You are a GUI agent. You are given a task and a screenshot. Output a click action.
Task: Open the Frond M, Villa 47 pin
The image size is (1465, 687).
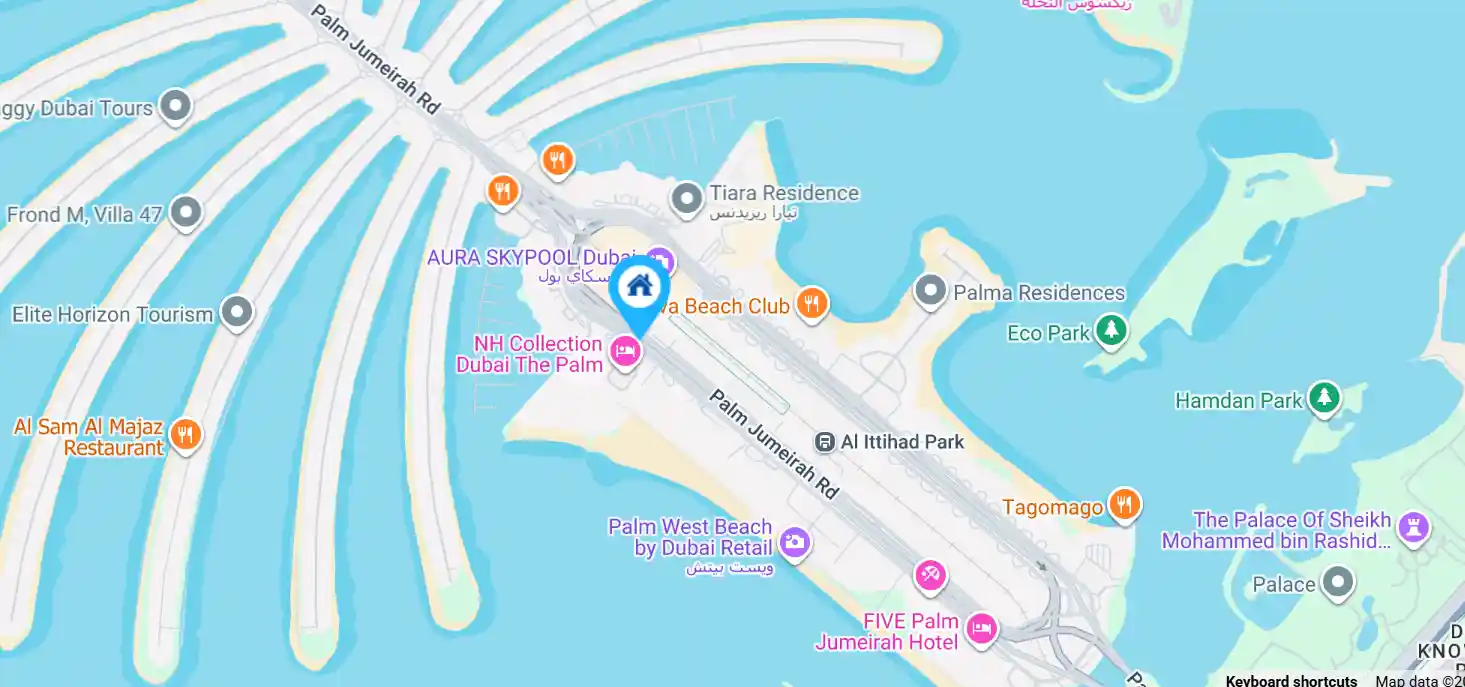pos(186,211)
